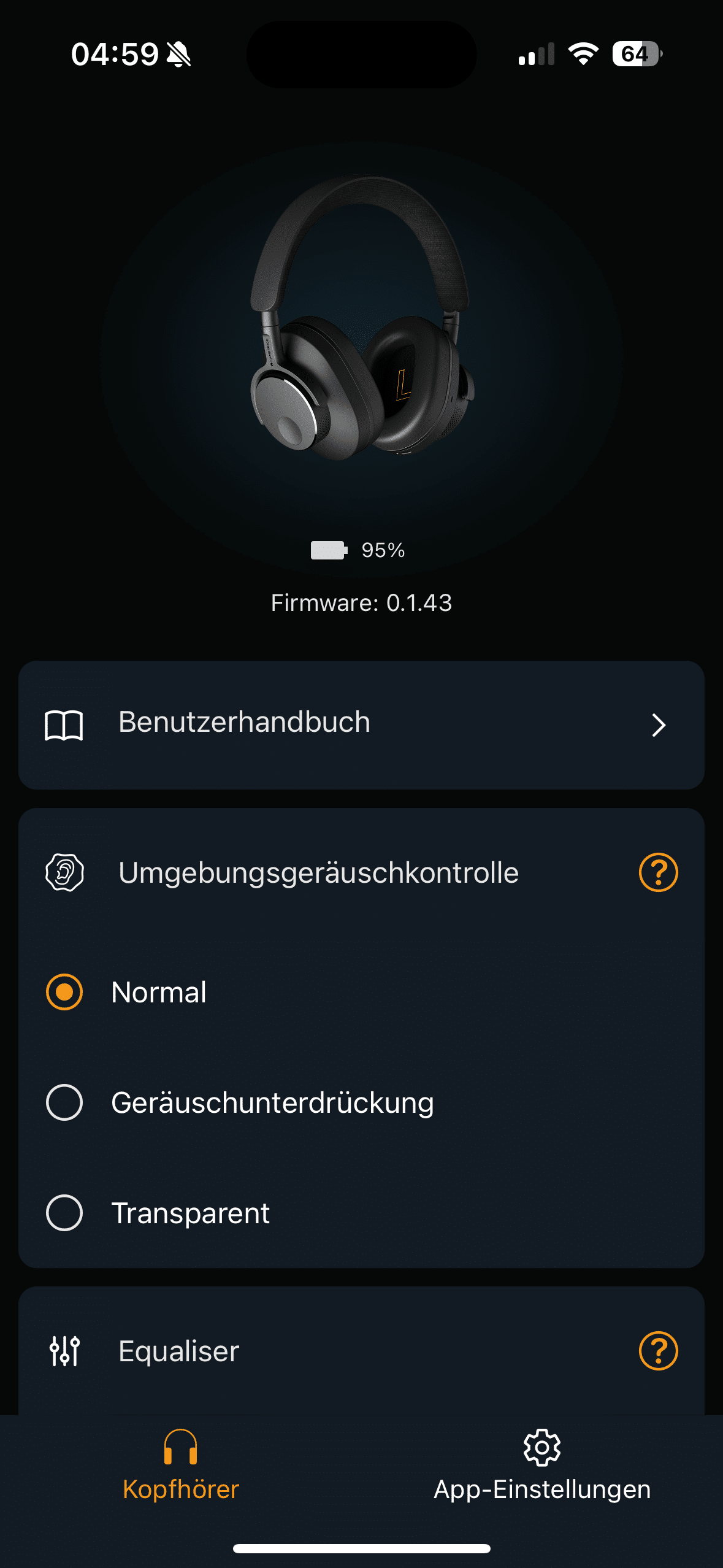Switch to the Kopfhörer tab
This screenshot has height=1568, width=723.
(x=181, y=1466)
